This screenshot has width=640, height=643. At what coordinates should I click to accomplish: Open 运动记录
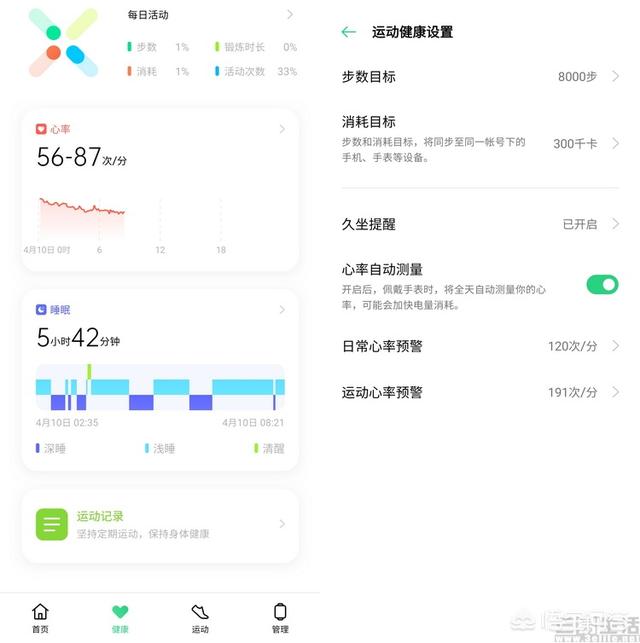(x=160, y=525)
